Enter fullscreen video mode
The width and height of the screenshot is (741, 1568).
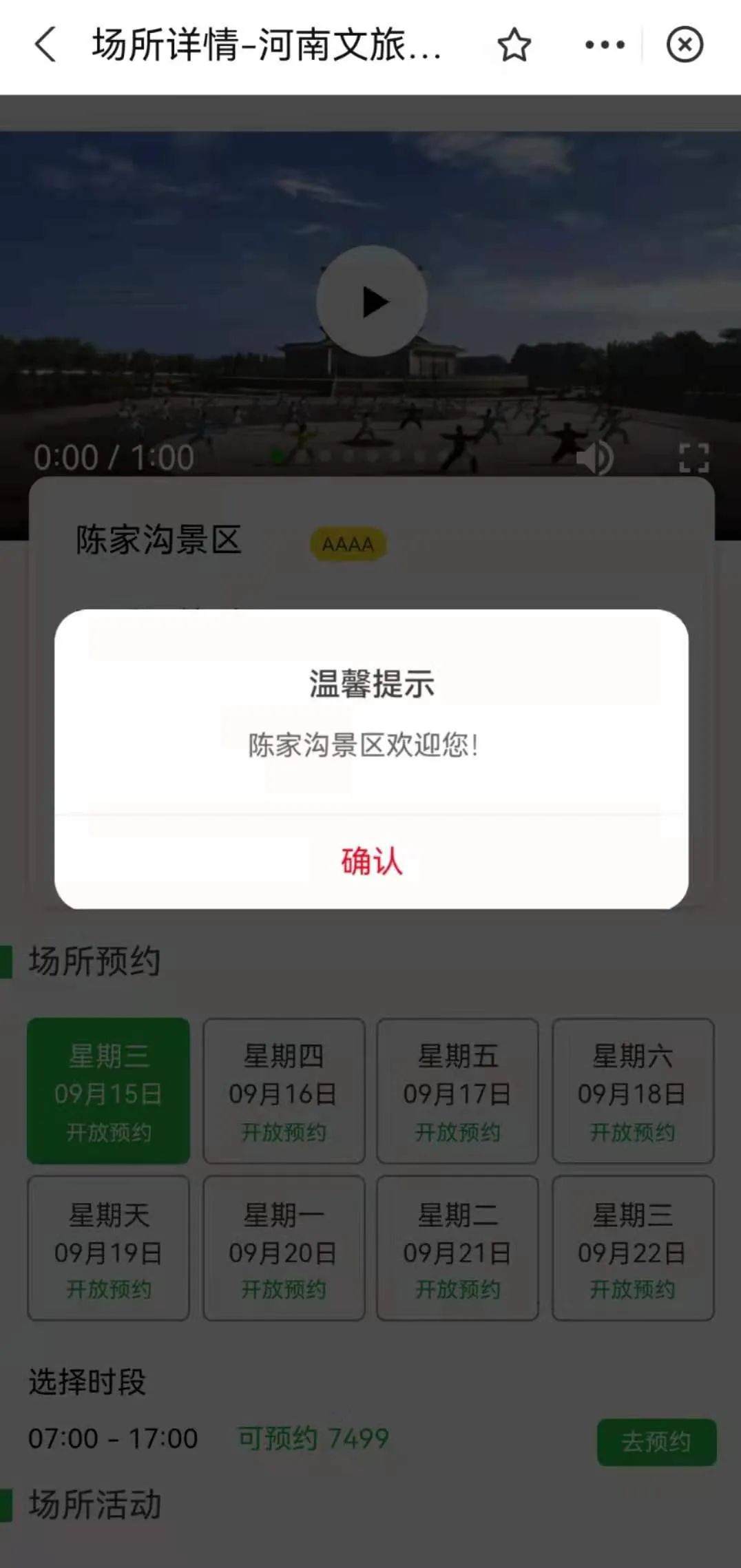(x=693, y=457)
